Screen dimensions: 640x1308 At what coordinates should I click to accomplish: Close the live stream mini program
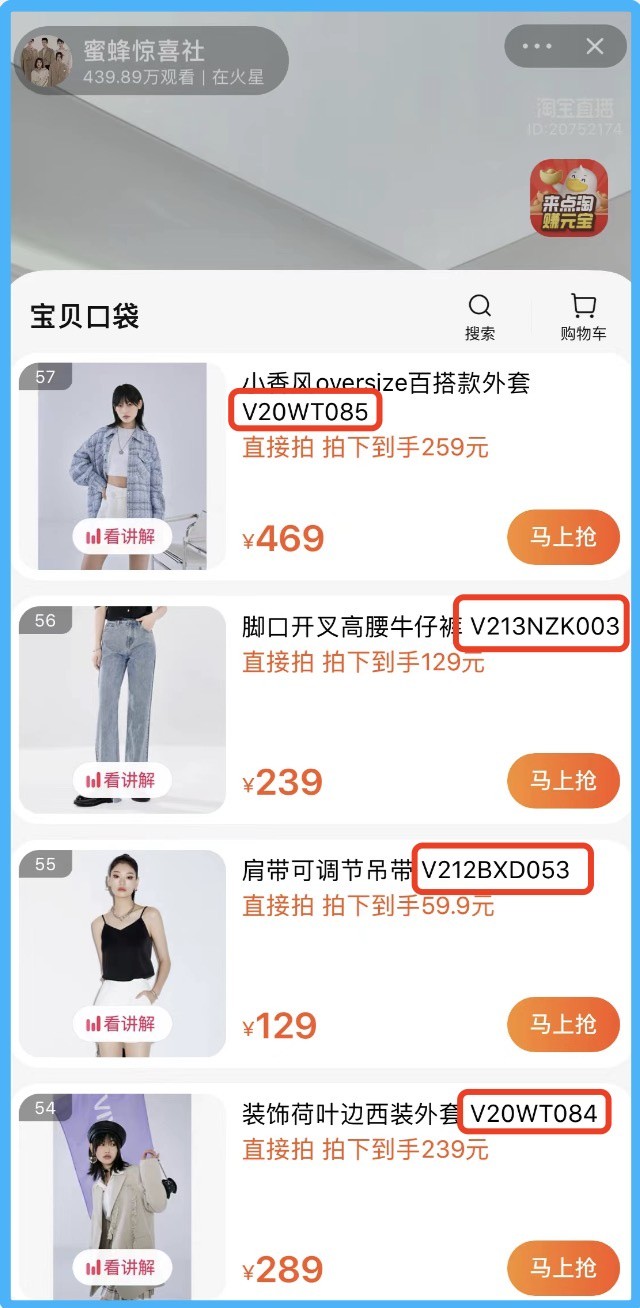(595, 46)
